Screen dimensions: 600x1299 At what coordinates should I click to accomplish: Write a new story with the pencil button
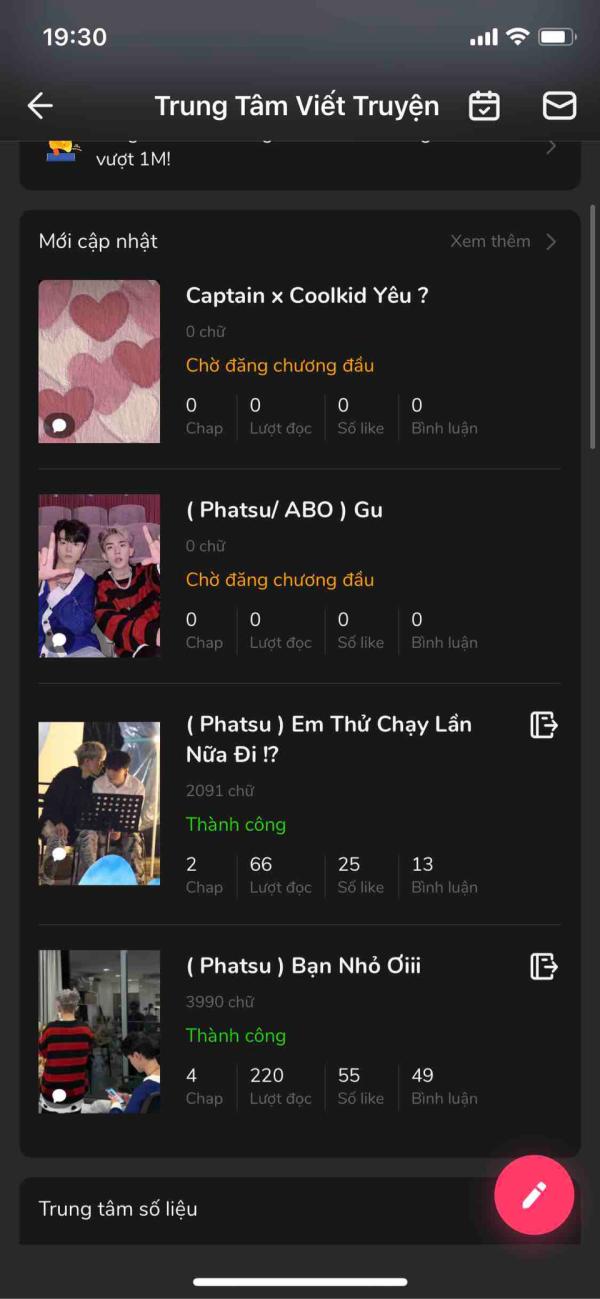pos(534,1194)
